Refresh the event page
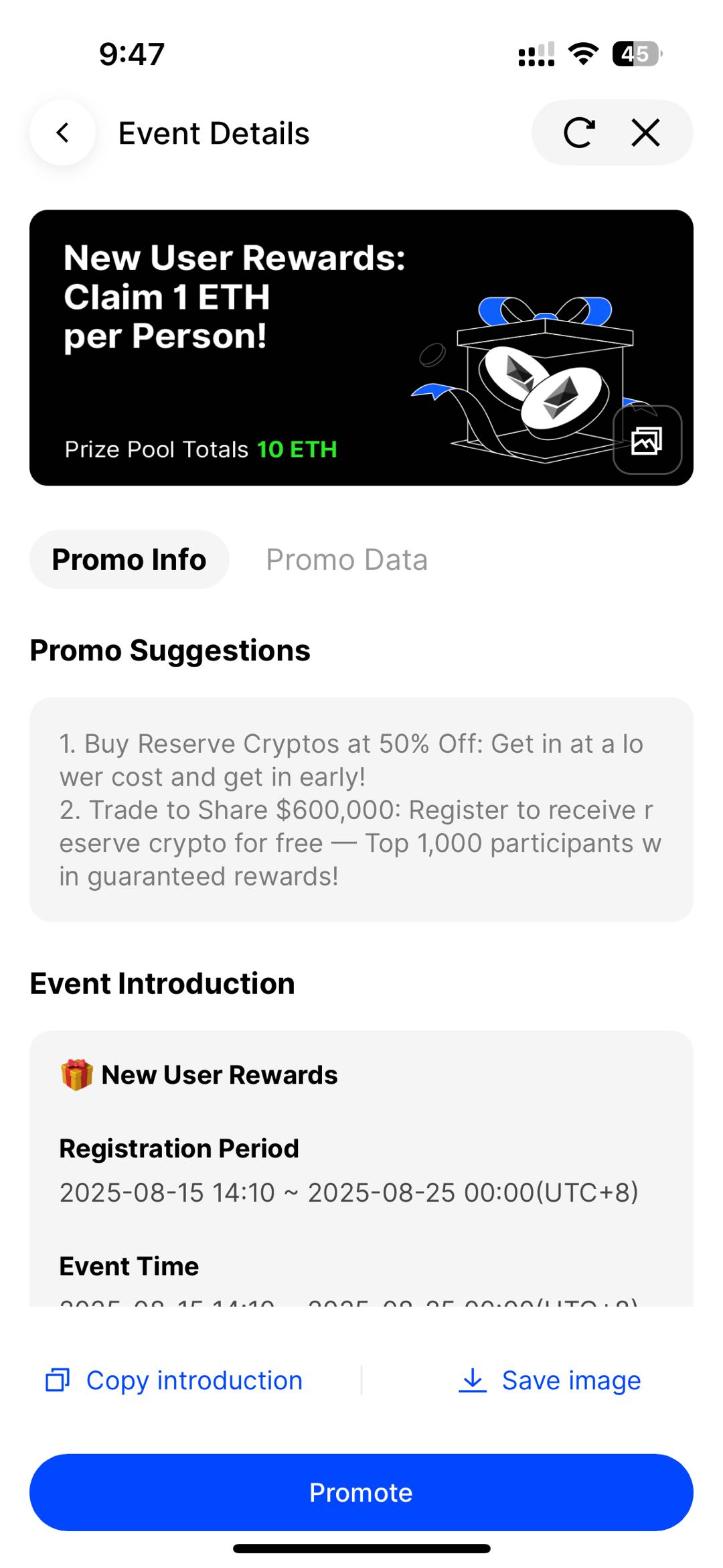 pyautogui.click(x=579, y=133)
